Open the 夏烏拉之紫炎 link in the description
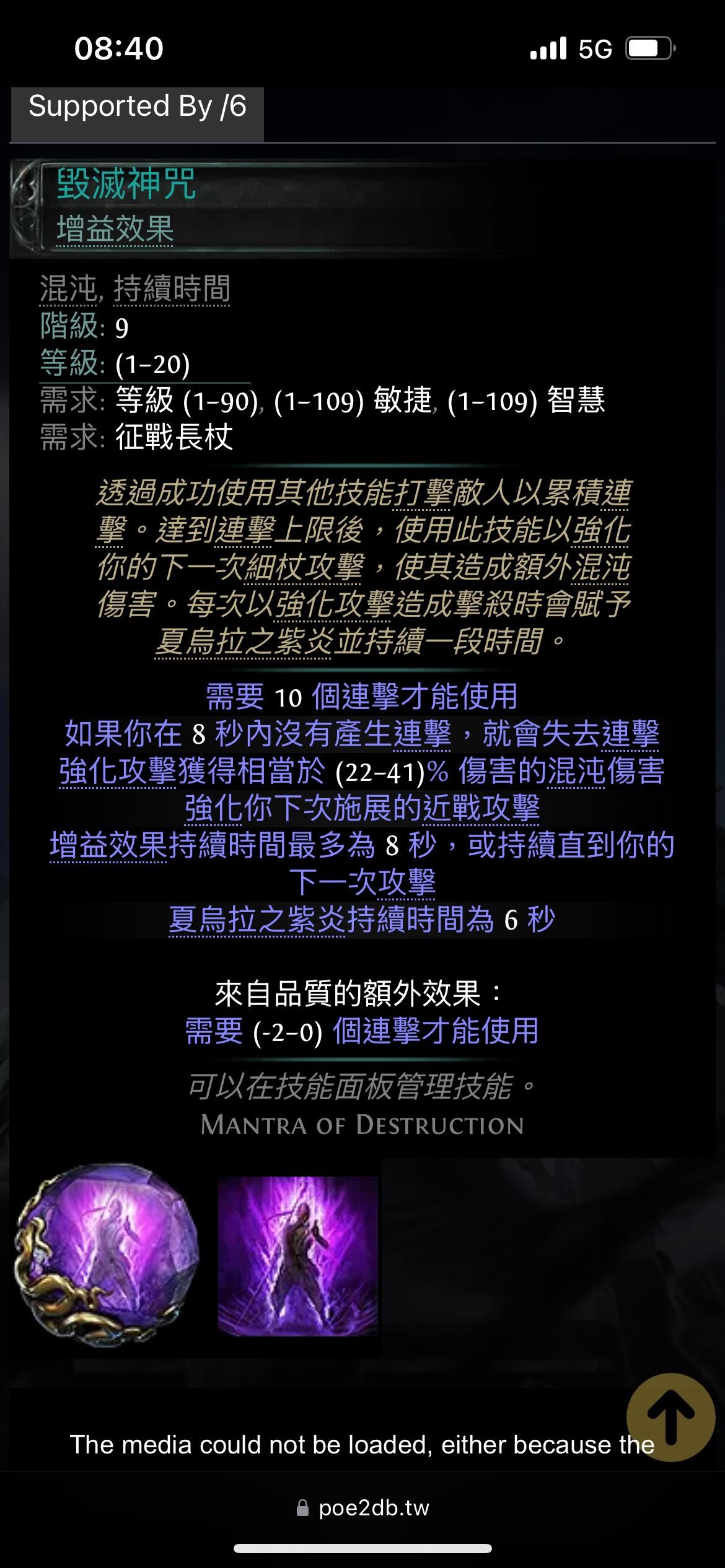 point(244,641)
